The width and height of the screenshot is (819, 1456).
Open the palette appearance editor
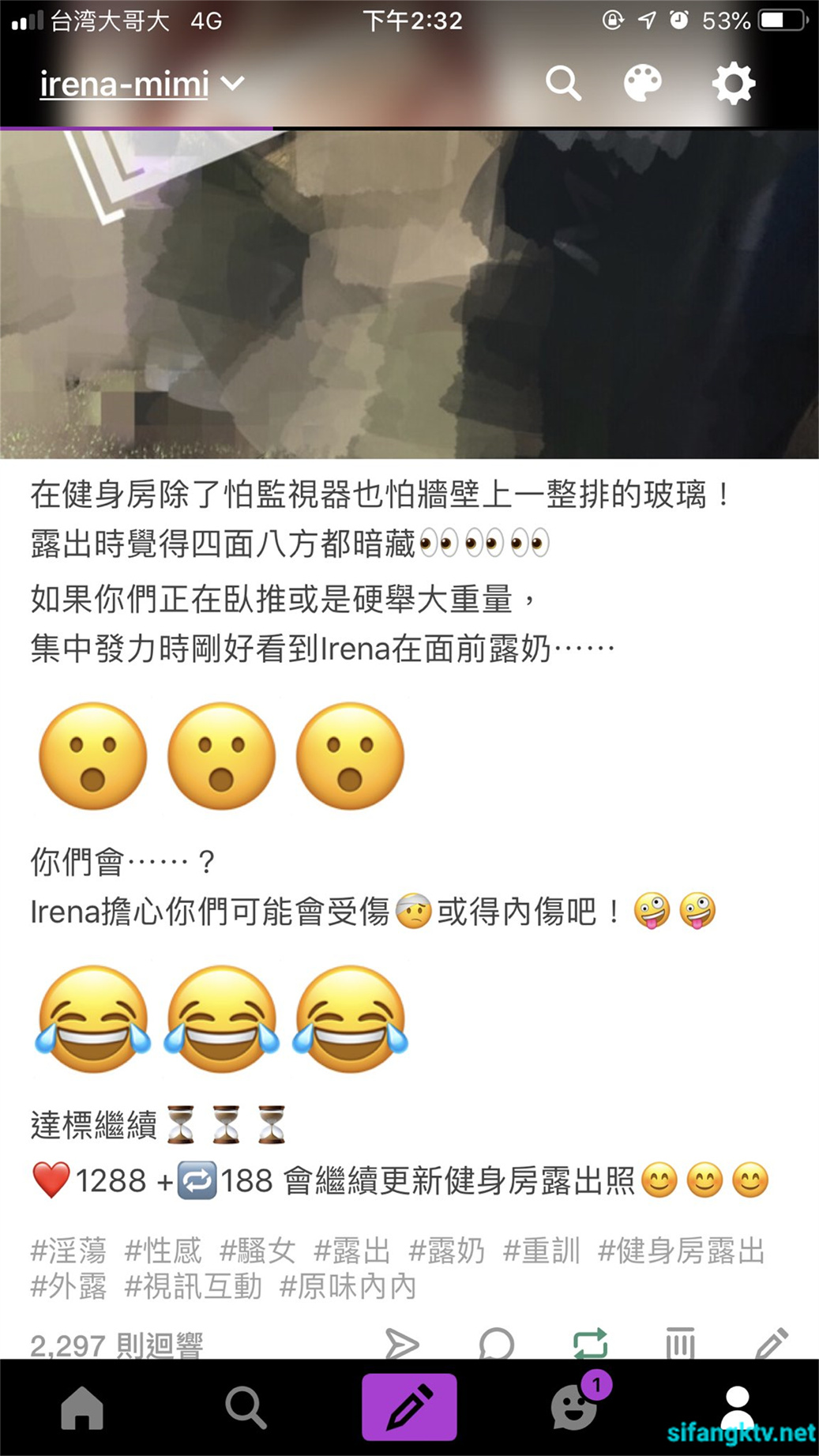(642, 83)
